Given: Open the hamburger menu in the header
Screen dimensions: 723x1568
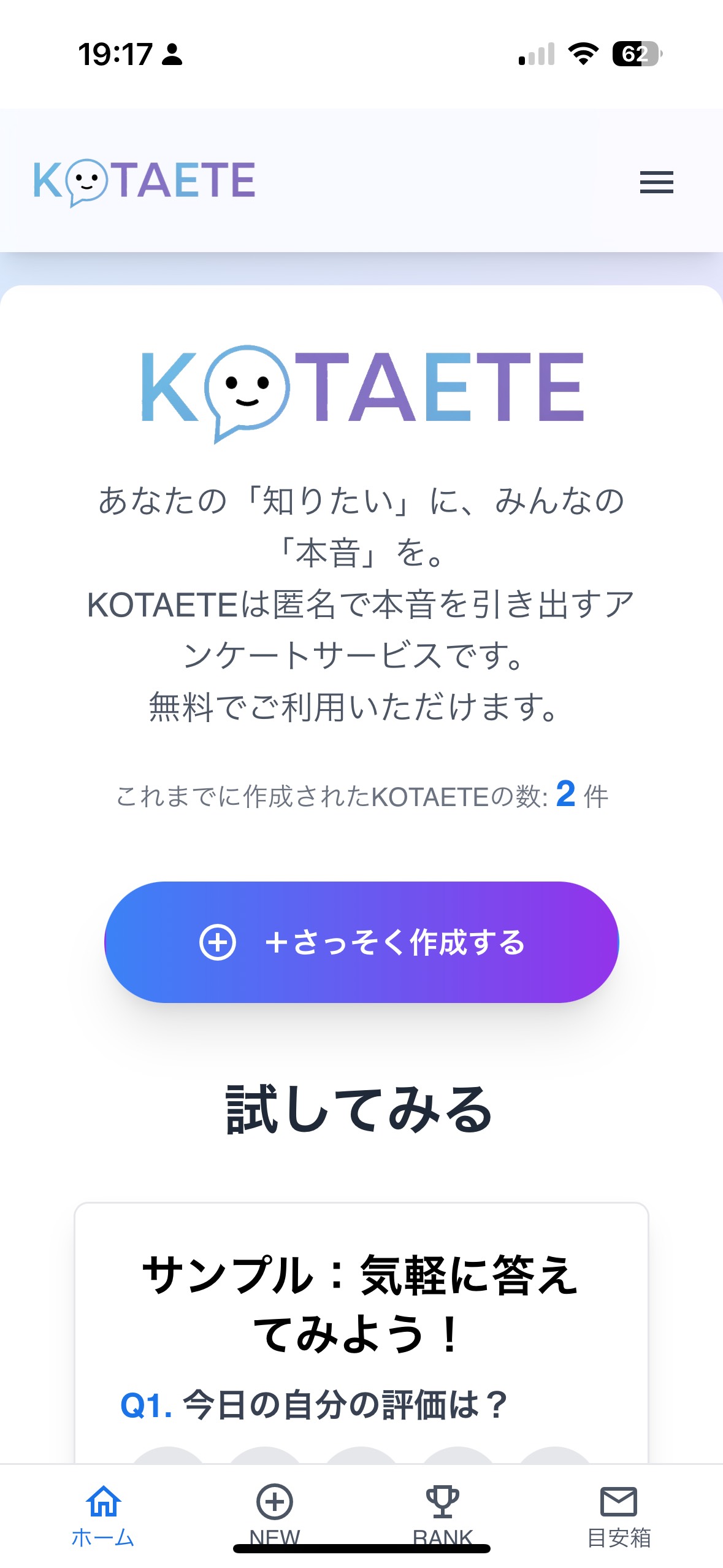Looking at the screenshot, I should pyautogui.click(x=656, y=182).
